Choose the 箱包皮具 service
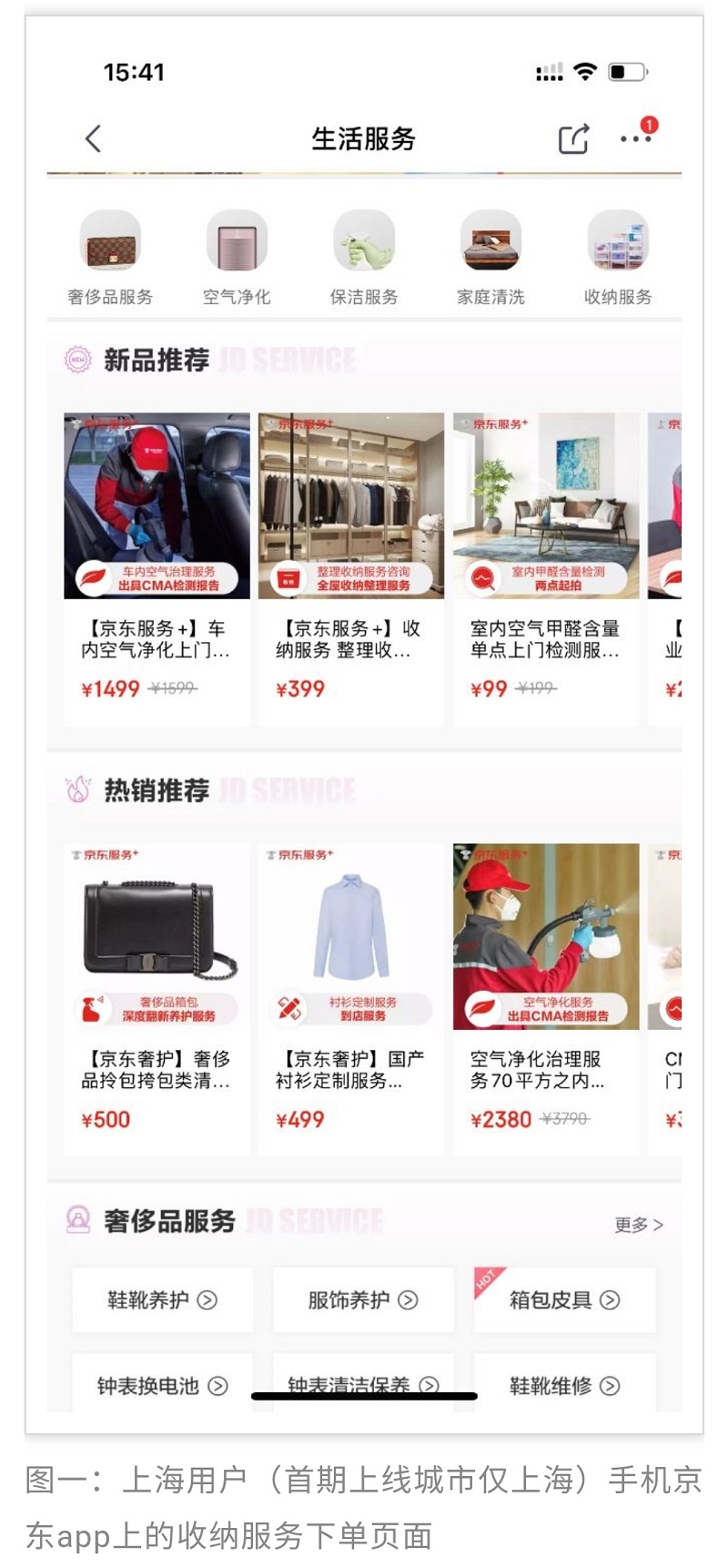This screenshot has width=728, height=1568. 564,1300
